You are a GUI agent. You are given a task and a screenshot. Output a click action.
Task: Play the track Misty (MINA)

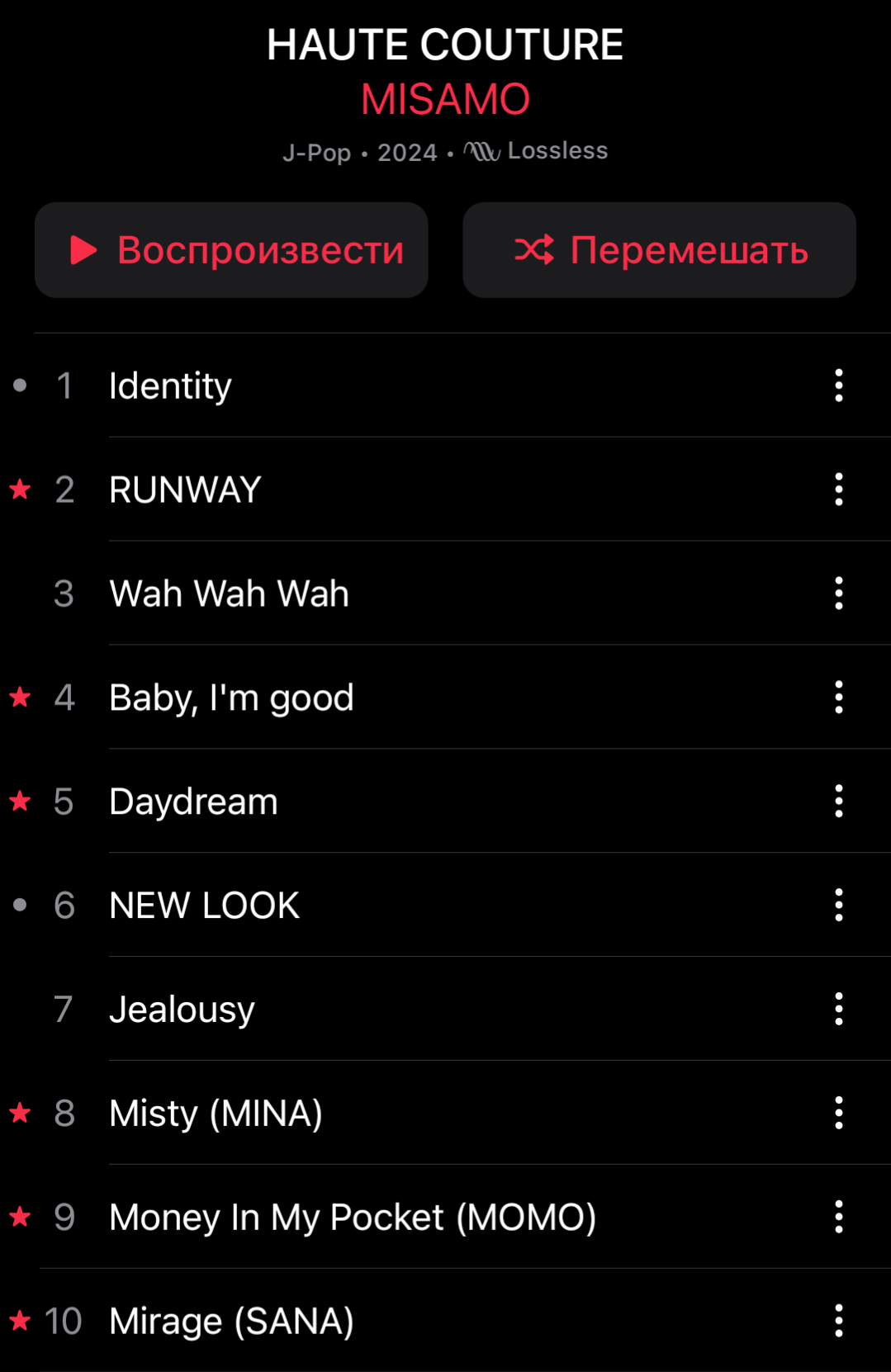pyautogui.click(x=216, y=1114)
